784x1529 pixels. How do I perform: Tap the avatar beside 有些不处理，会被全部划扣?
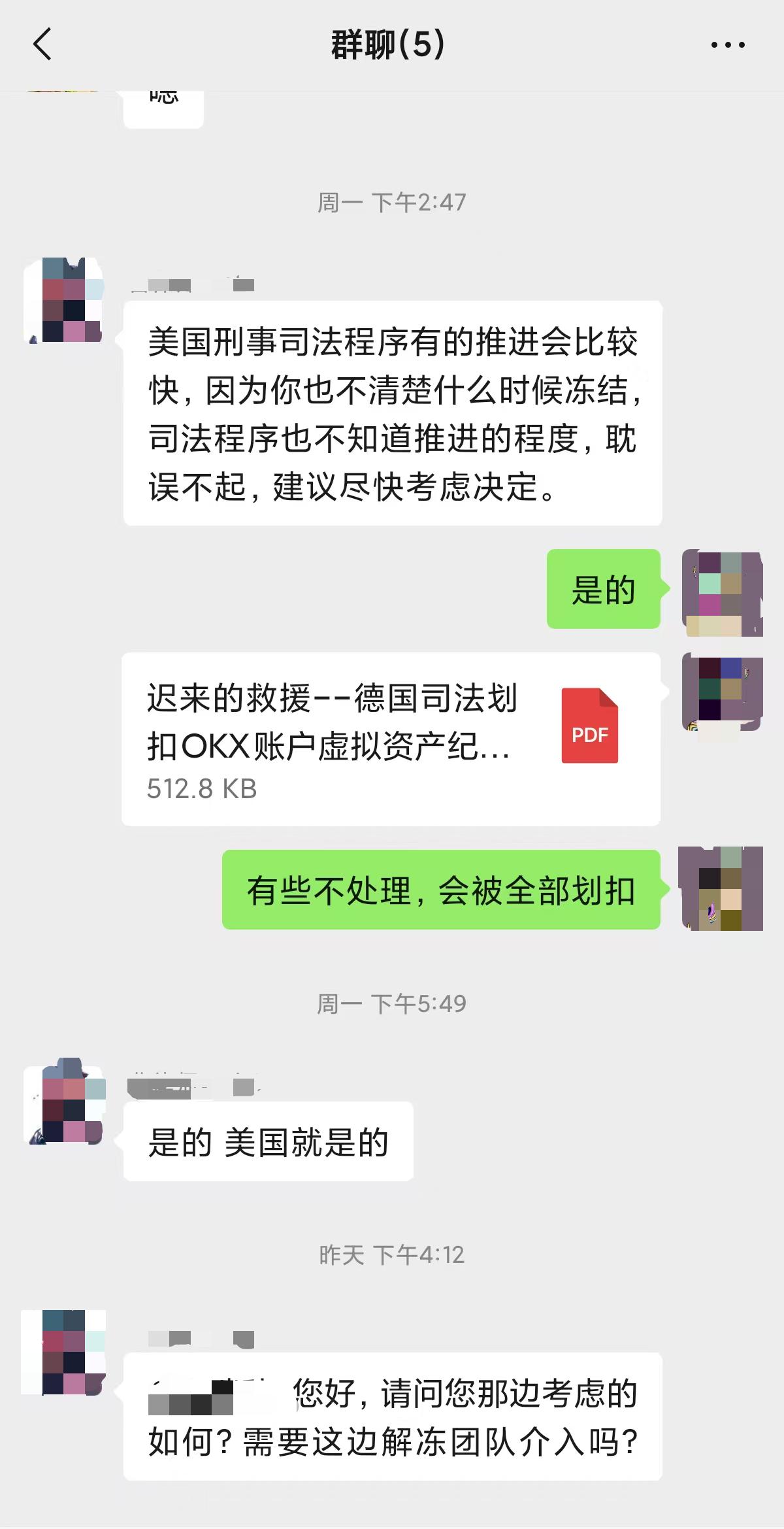coord(721,888)
